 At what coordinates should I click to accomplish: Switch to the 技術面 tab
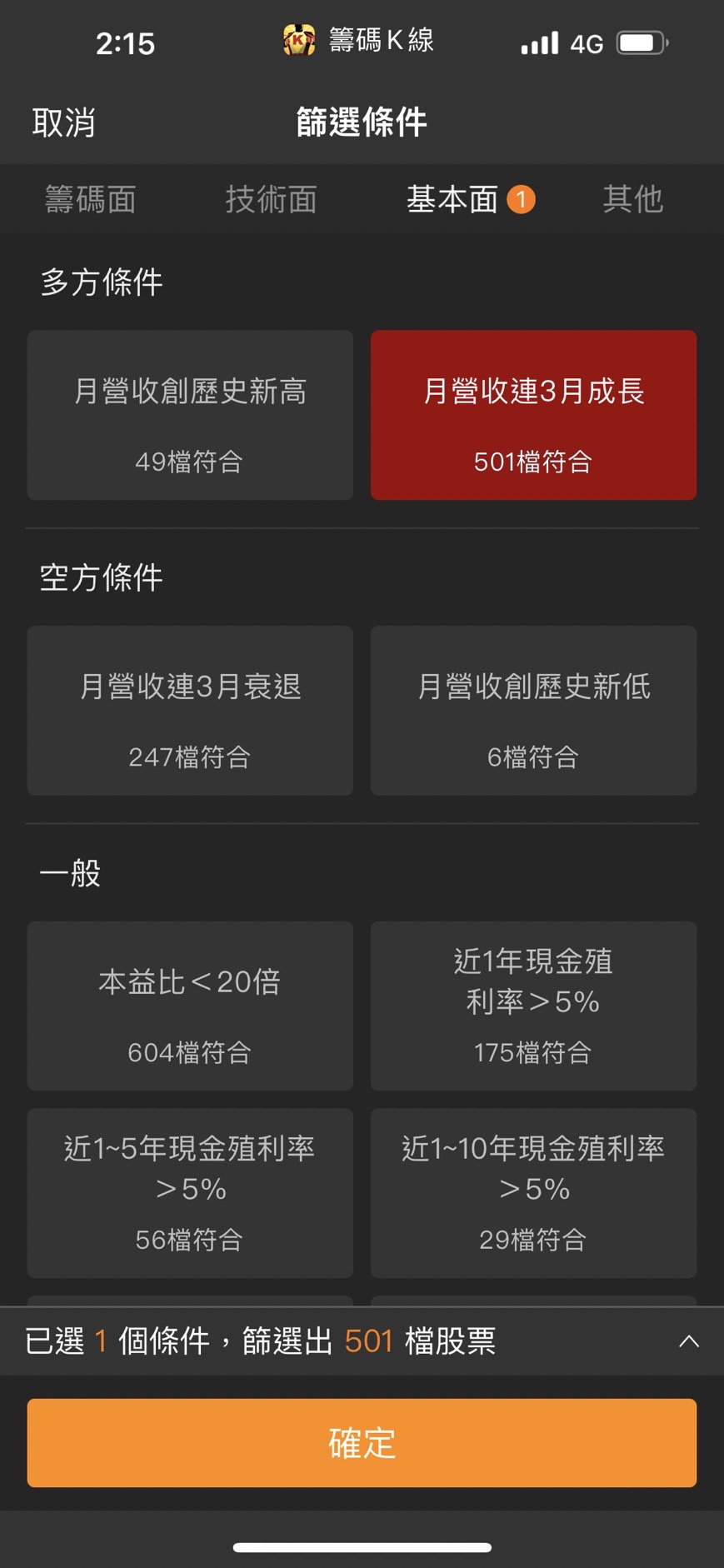click(x=271, y=200)
